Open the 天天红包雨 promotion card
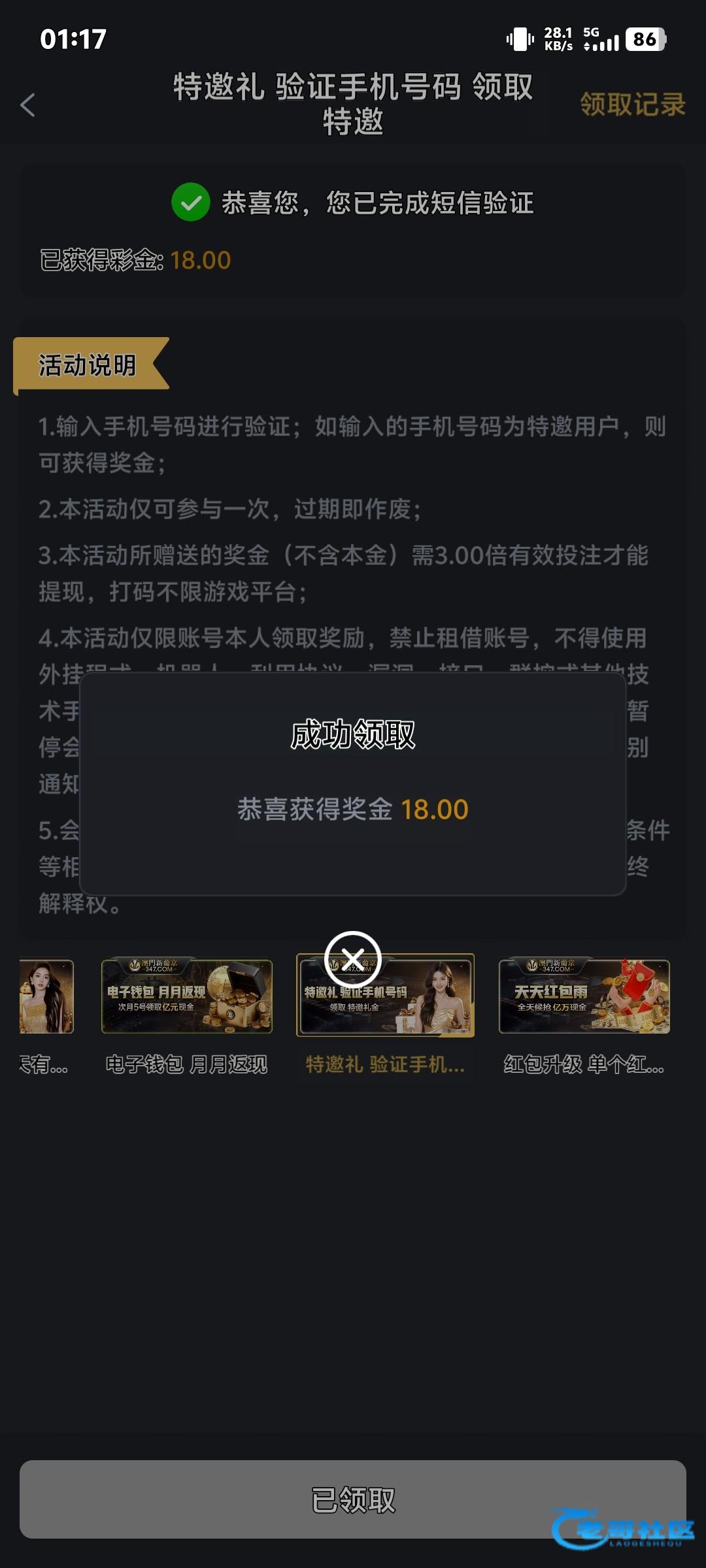Screen dimensions: 706x1568 (584, 997)
